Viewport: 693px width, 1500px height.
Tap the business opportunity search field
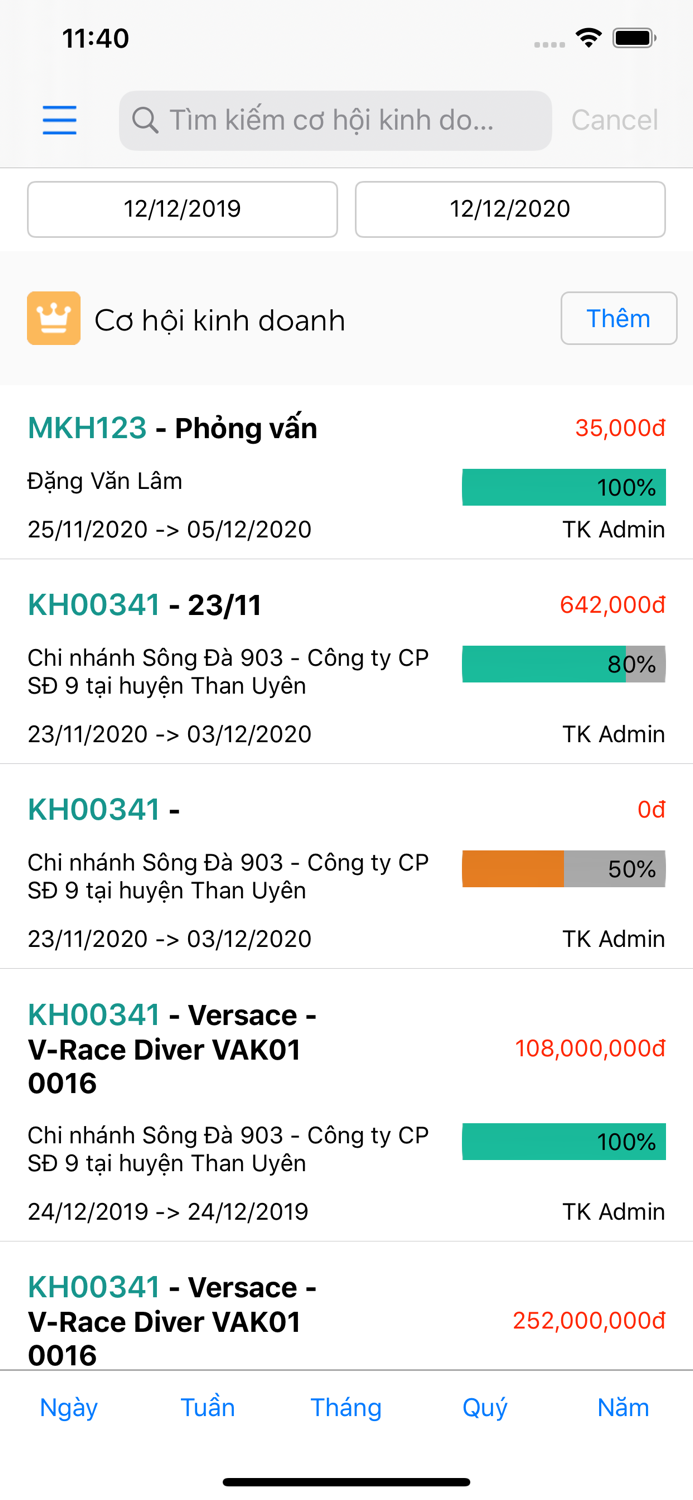tap(335, 121)
